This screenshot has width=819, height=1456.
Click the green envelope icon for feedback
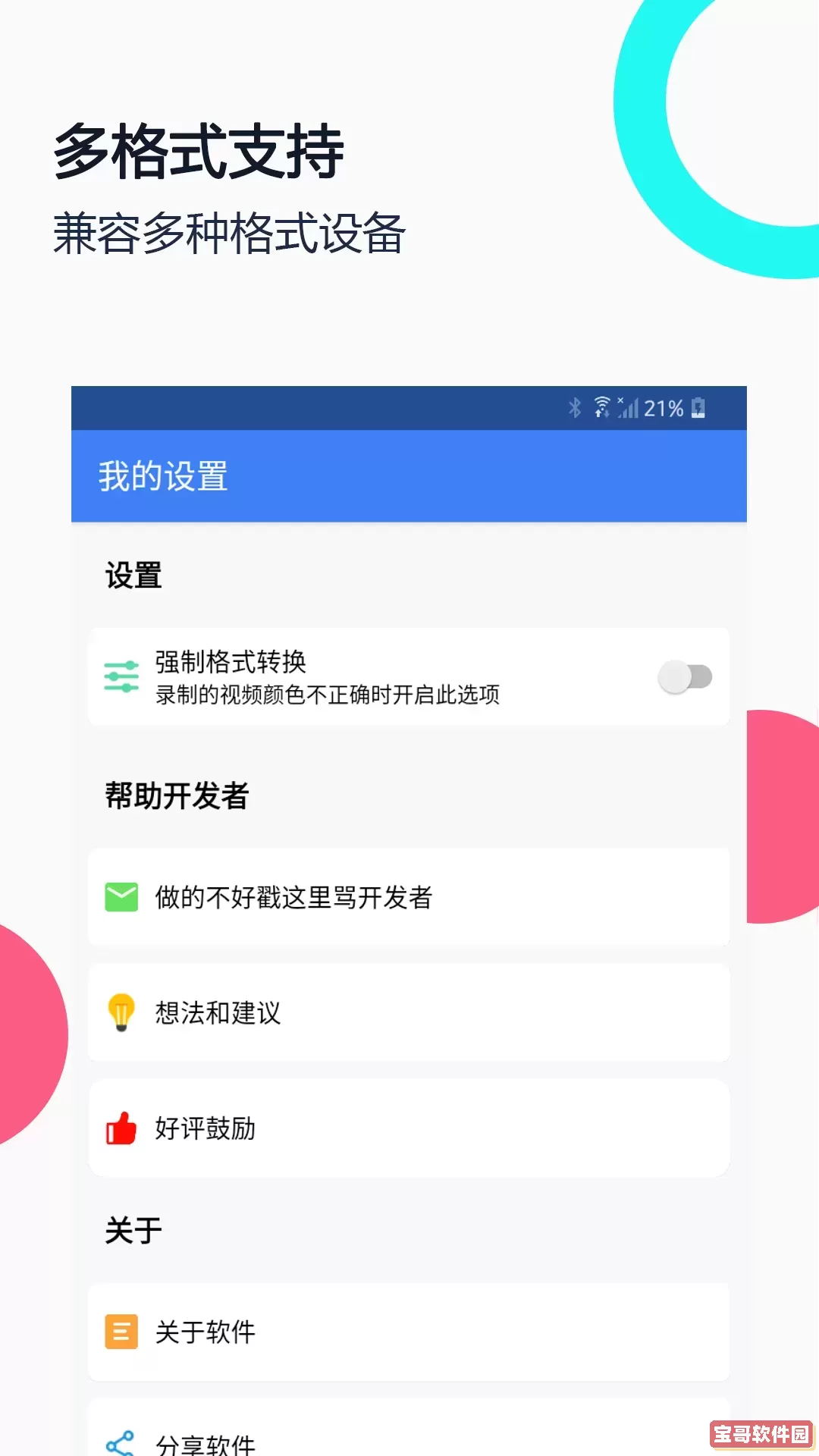click(121, 897)
